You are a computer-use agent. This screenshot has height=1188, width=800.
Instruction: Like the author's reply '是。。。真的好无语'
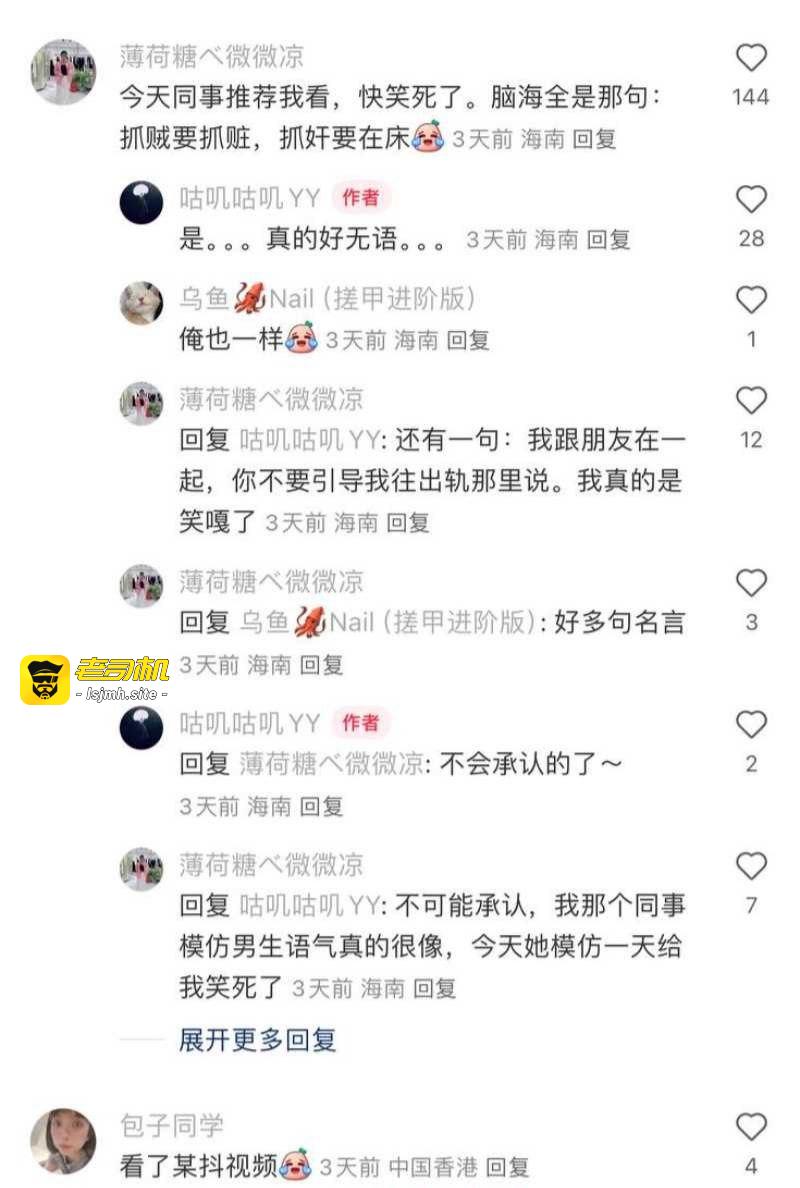752,200
